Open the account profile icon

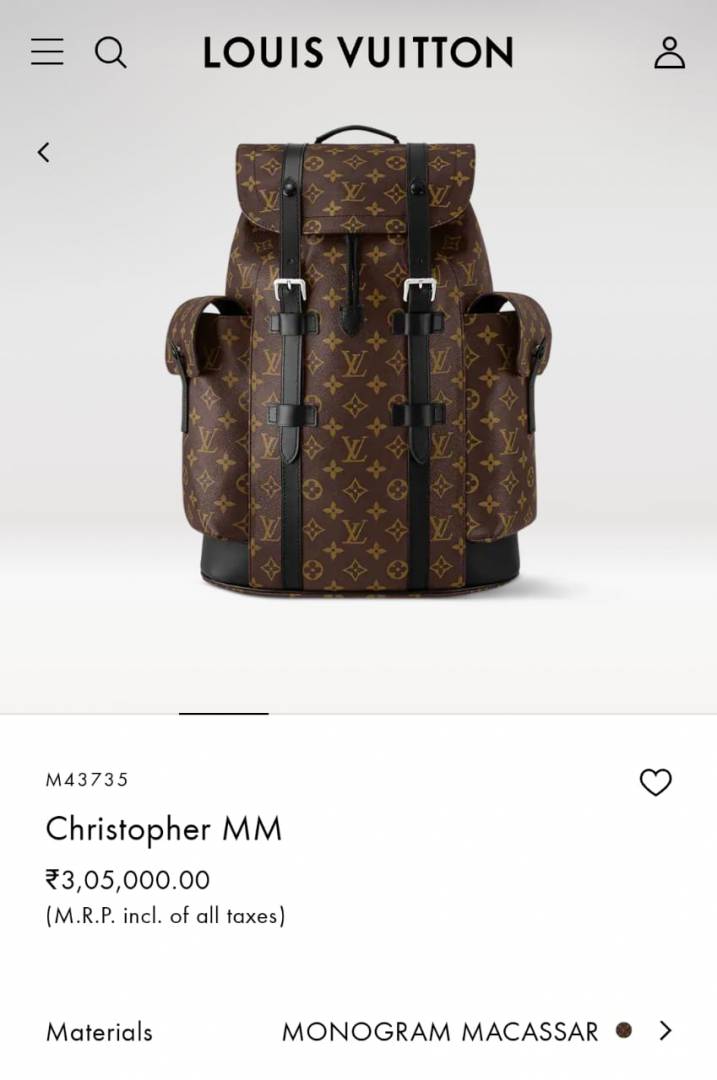pos(669,52)
